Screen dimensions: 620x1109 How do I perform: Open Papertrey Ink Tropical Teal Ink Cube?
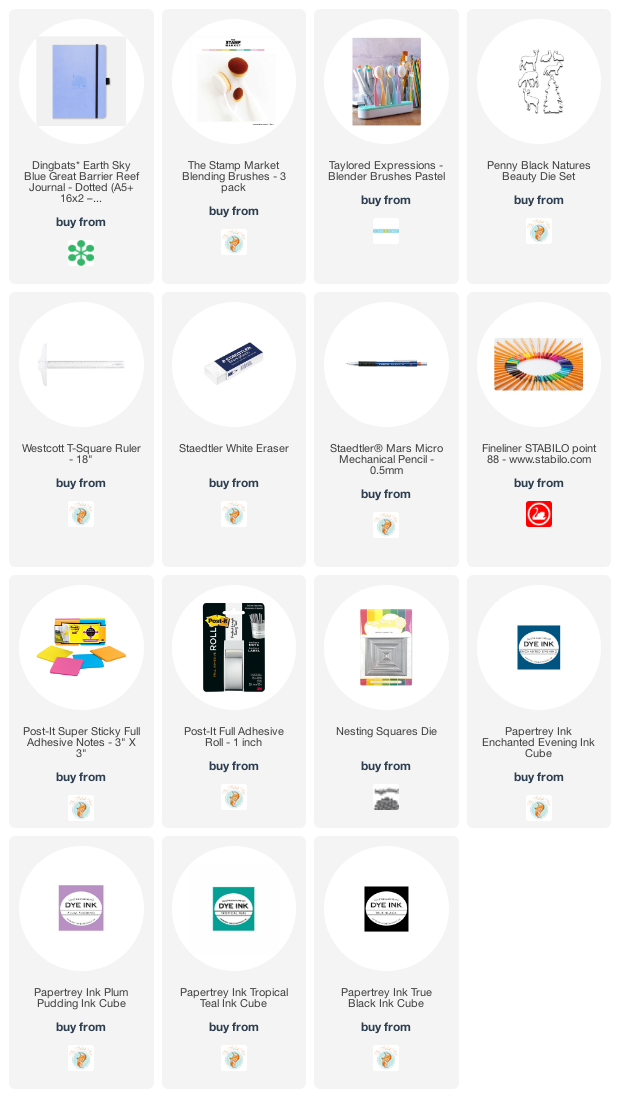tap(234, 908)
